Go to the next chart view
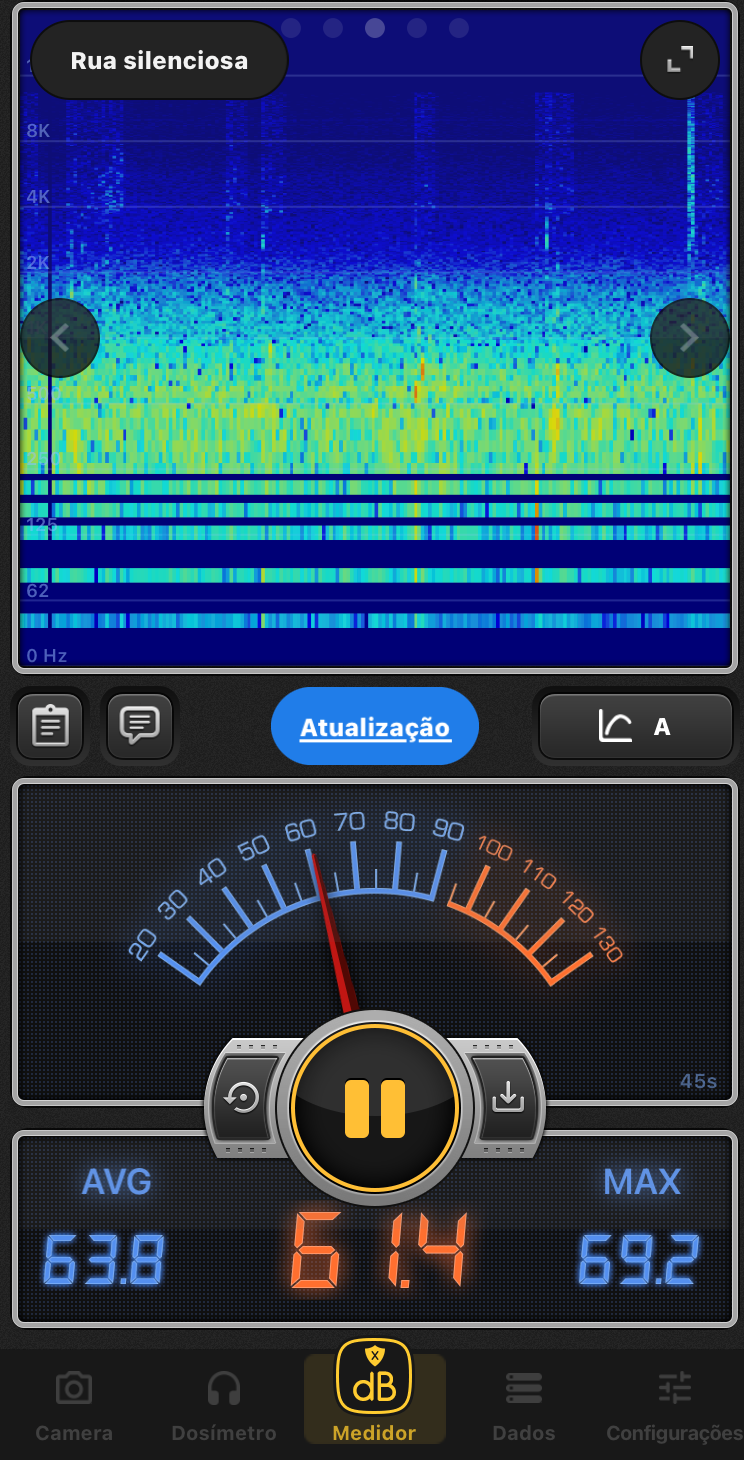Viewport: 744px width, 1460px height. tap(689, 338)
